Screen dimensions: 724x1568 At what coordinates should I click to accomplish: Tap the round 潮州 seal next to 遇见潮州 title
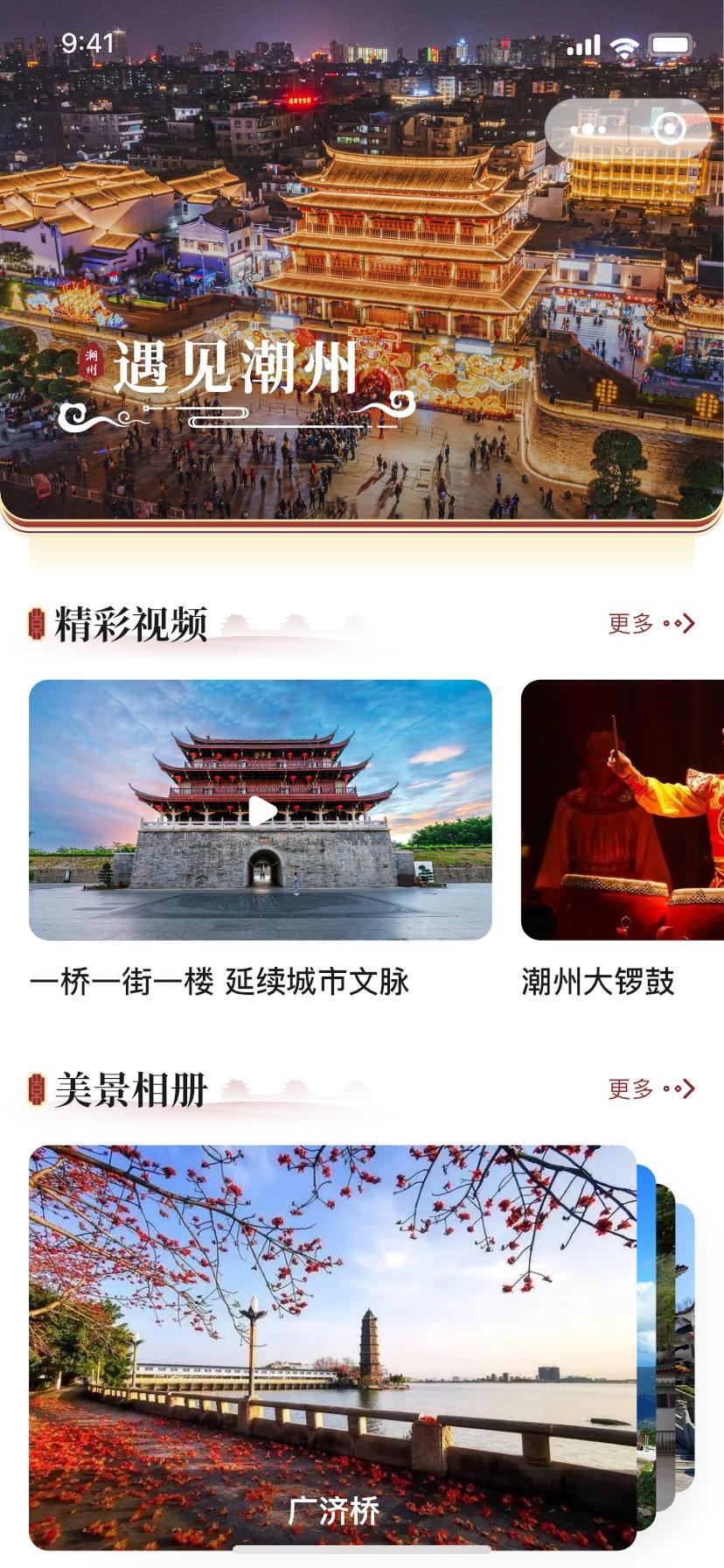[x=90, y=359]
